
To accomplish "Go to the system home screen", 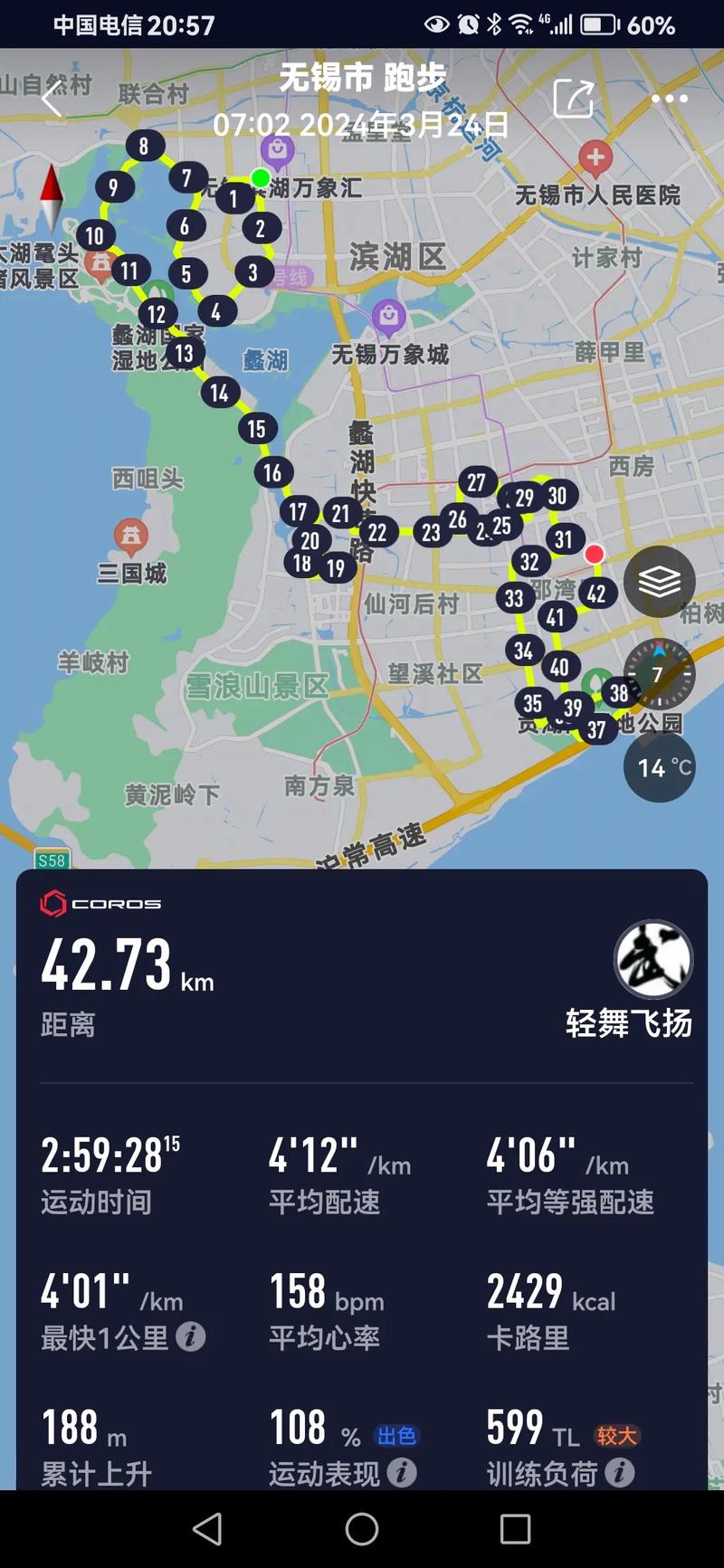I will (x=362, y=1528).
